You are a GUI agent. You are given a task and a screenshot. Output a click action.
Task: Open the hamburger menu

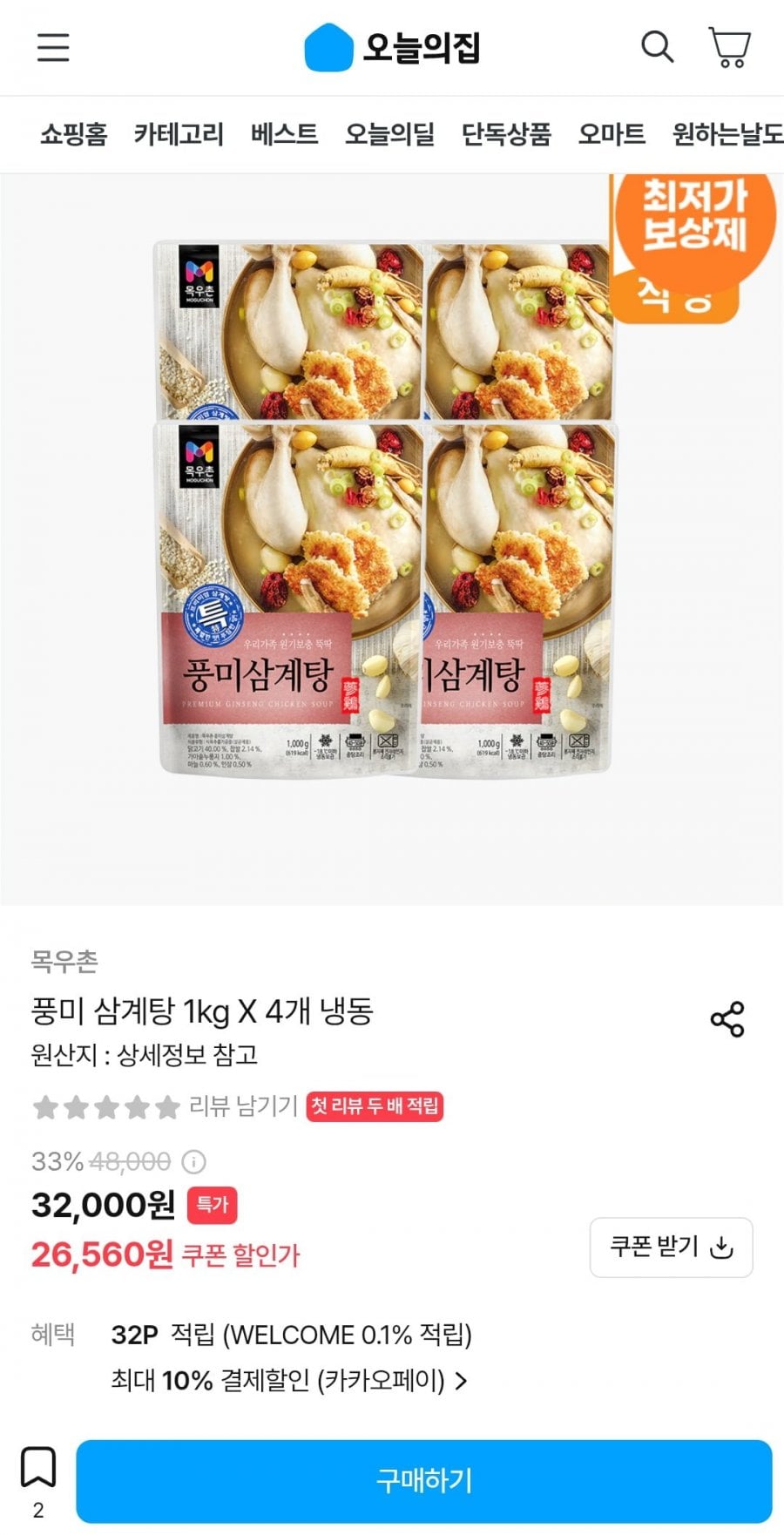53,47
